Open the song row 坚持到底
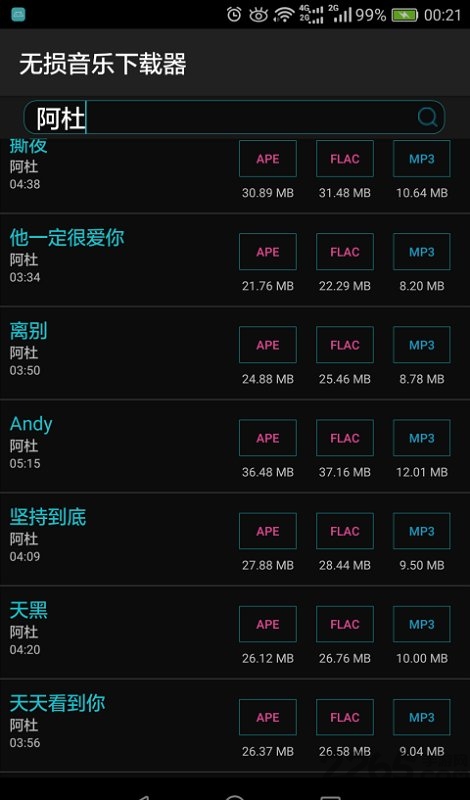 tap(235, 539)
